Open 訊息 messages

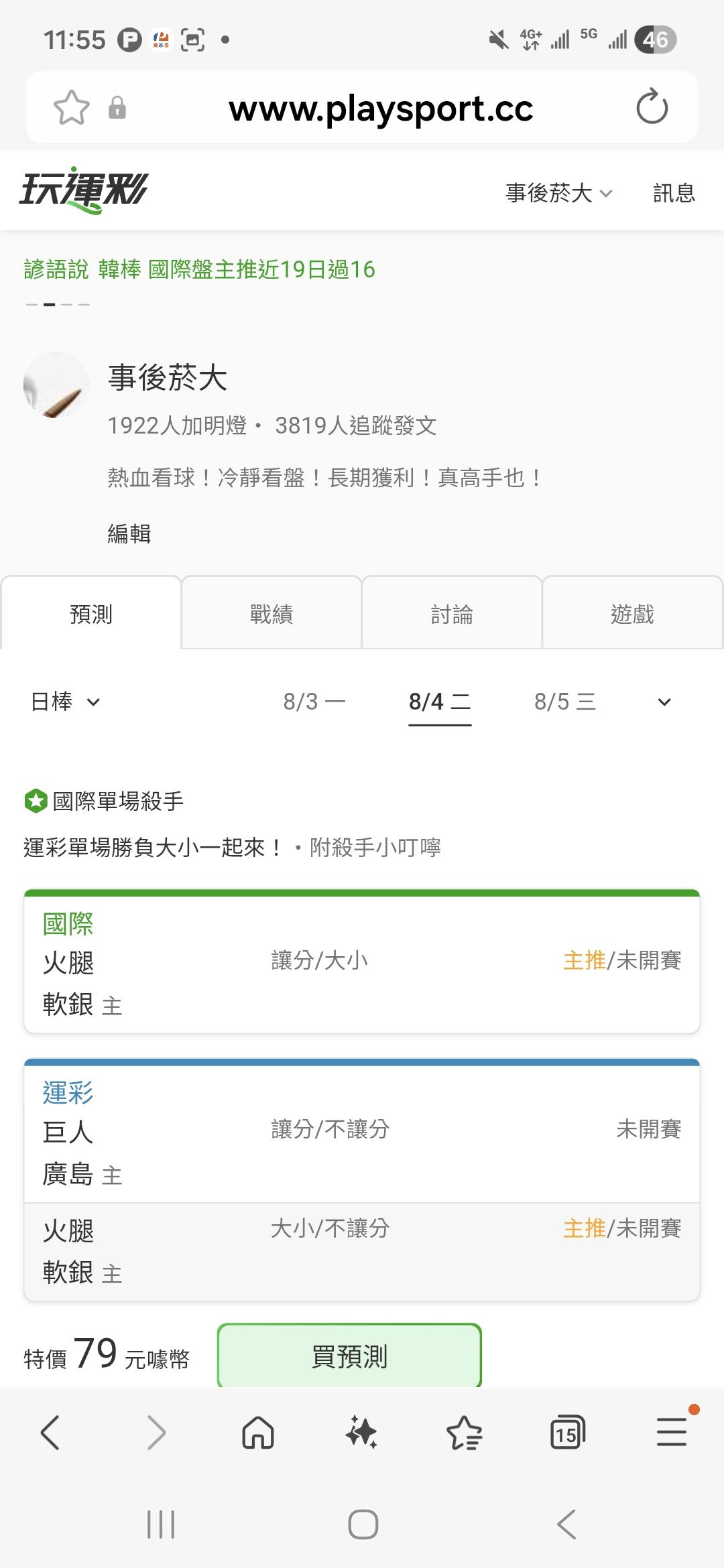click(x=674, y=193)
